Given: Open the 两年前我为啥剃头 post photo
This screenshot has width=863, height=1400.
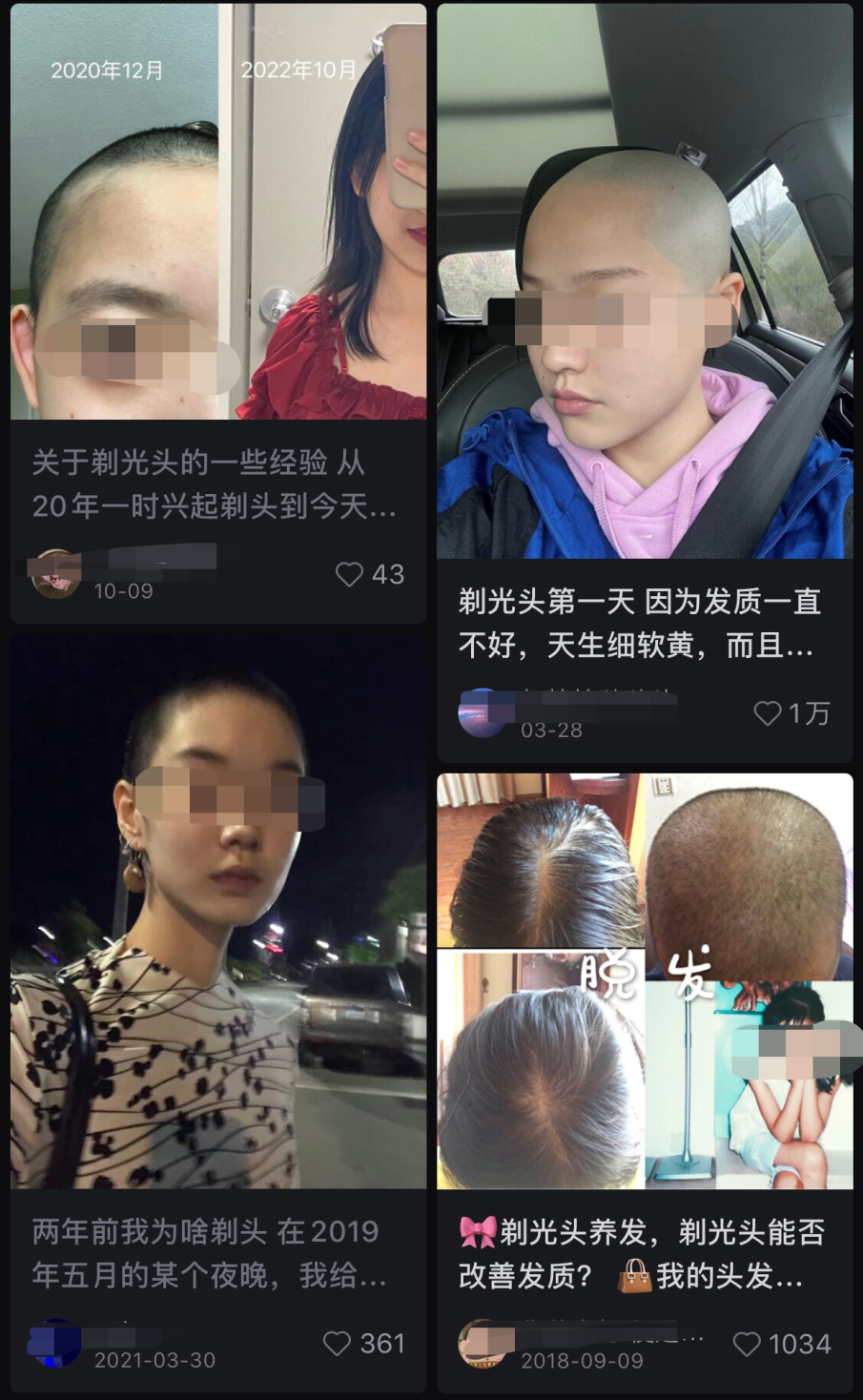Looking at the screenshot, I should point(218,913).
